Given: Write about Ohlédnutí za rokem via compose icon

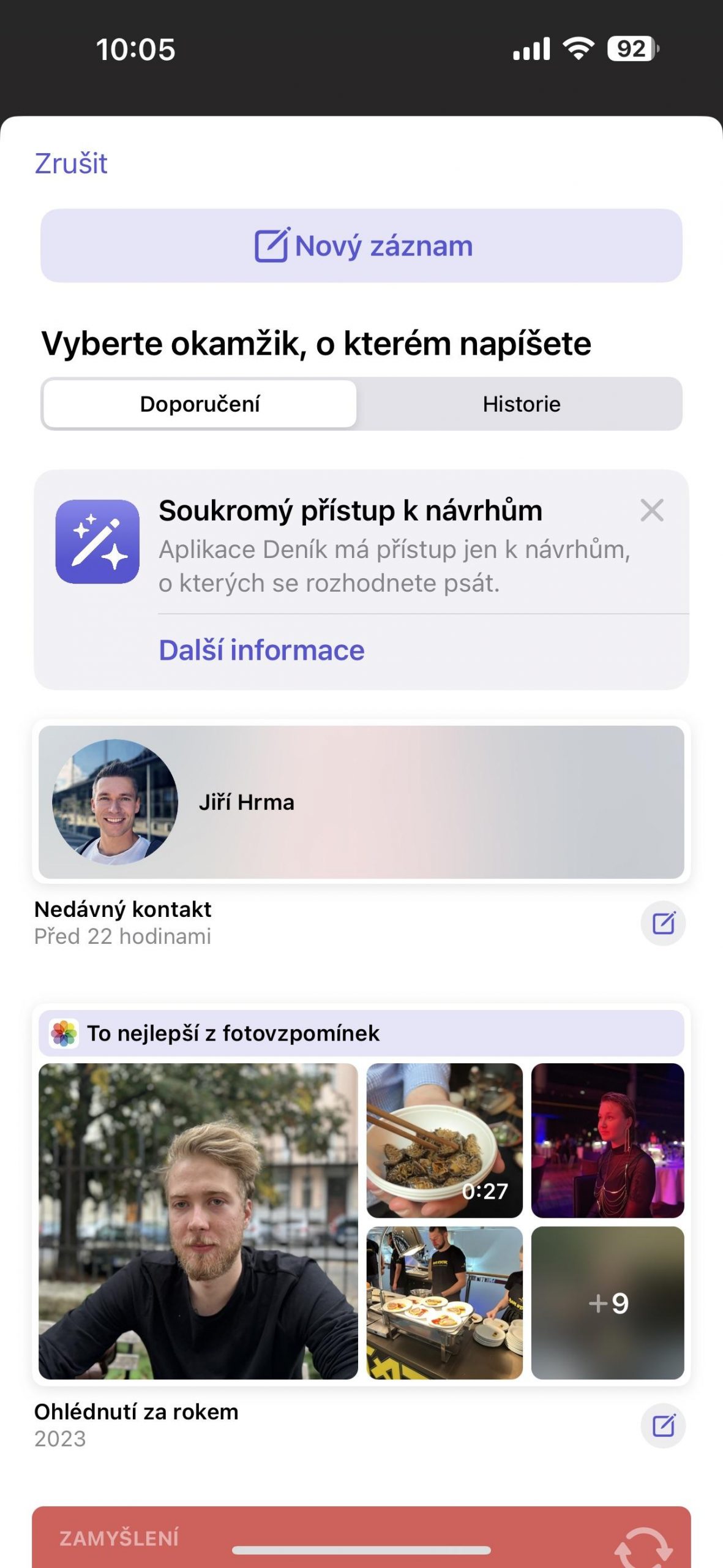Looking at the screenshot, I should click(x=663, y=1425).
